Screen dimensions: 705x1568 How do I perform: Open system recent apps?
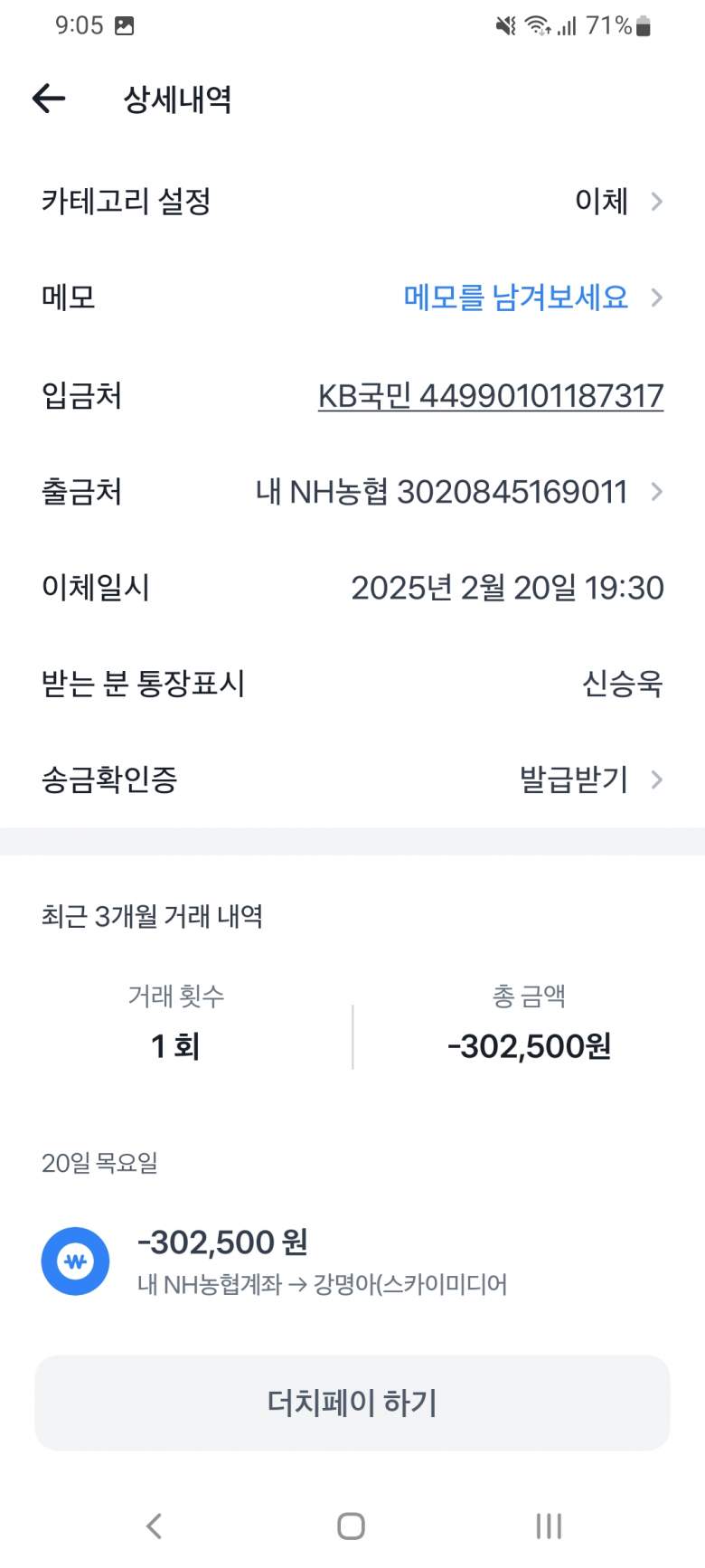549,1525
